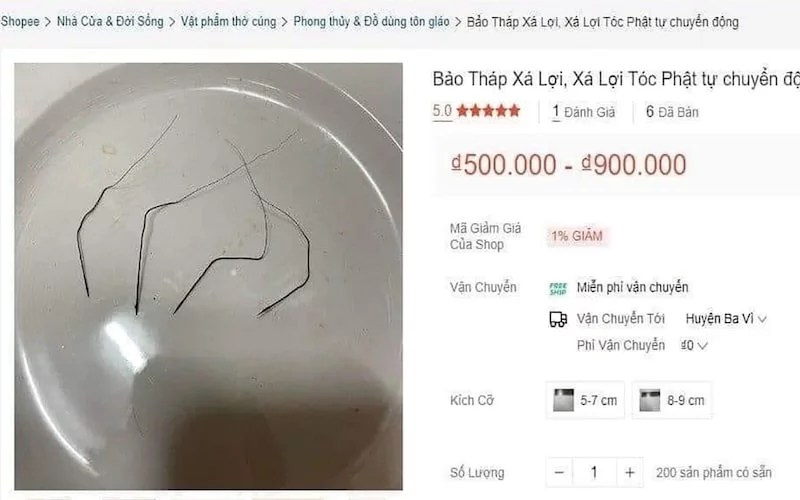View the 1 Đánh Giá reviews
Screen dimensions: 800x500
[x=583, y=112]
